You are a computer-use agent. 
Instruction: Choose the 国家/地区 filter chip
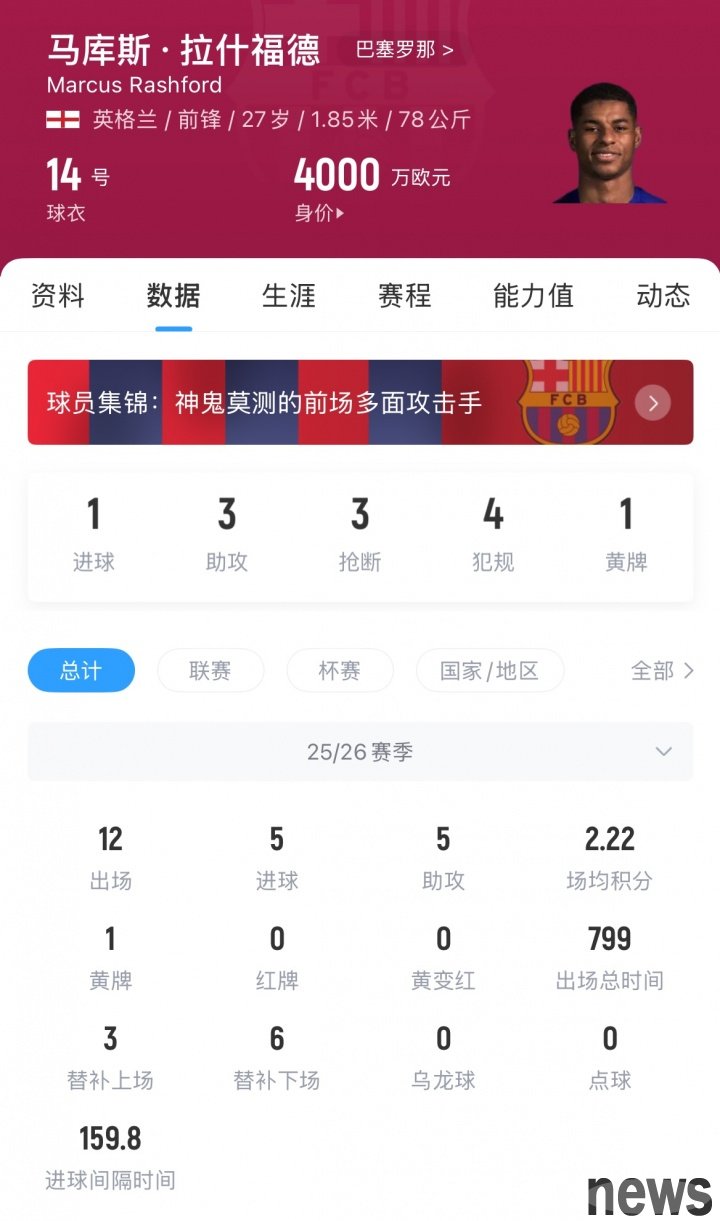489,670
